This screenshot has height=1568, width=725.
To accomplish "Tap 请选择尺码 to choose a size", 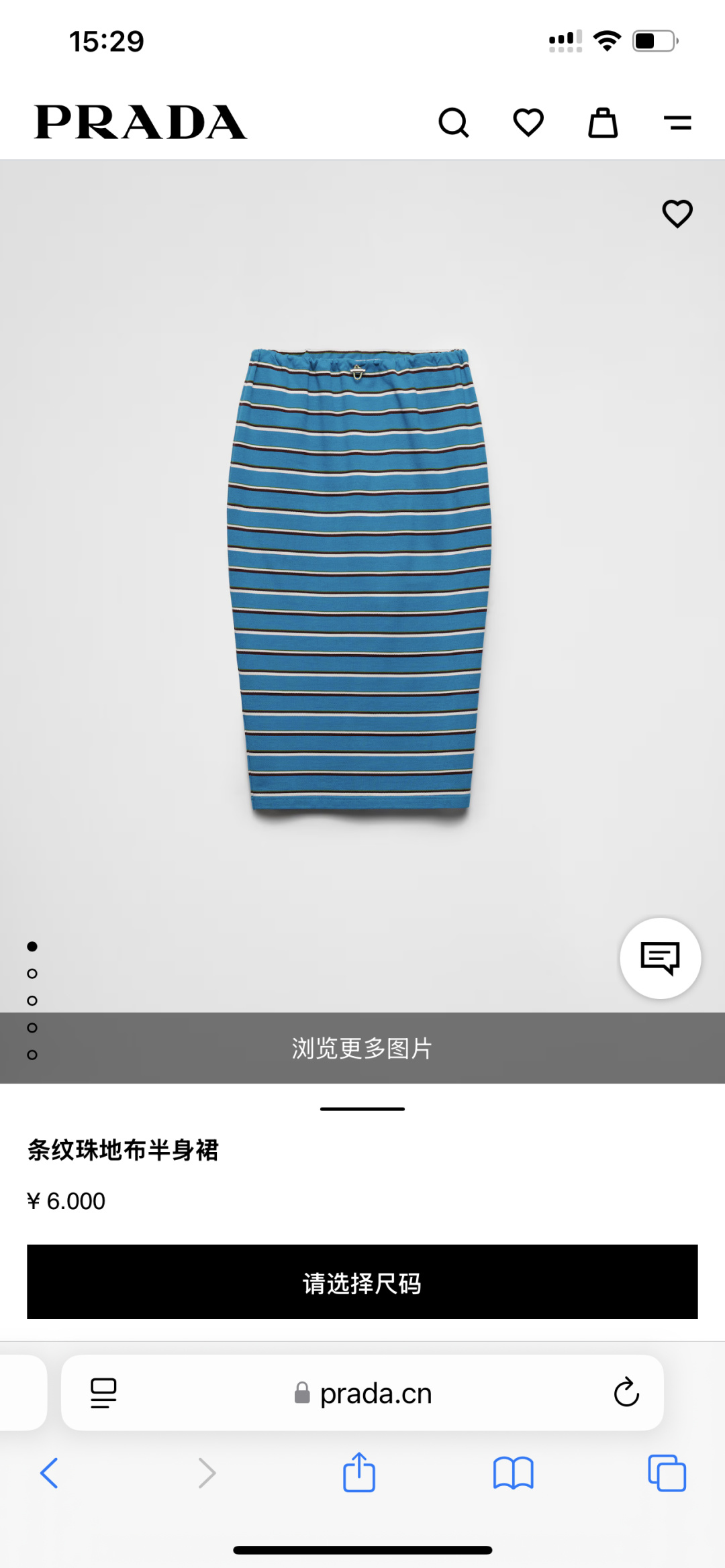I will point(362,1282).
